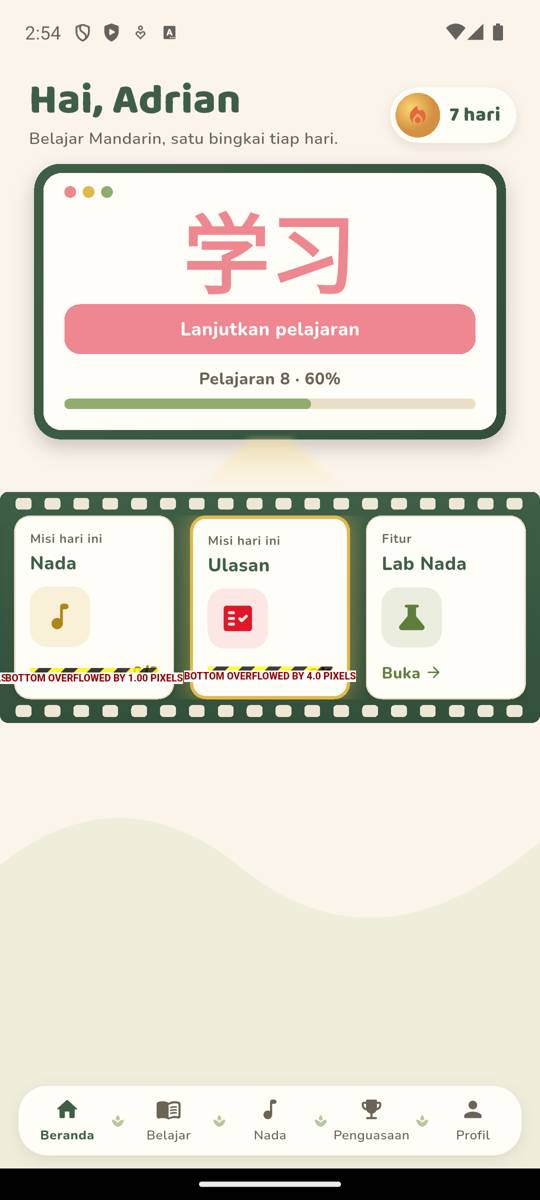The width and height of the screenshot is (540, 1200).
Task: Switch to the Nada tab in navigation
Action: (x=270, y=1121)
